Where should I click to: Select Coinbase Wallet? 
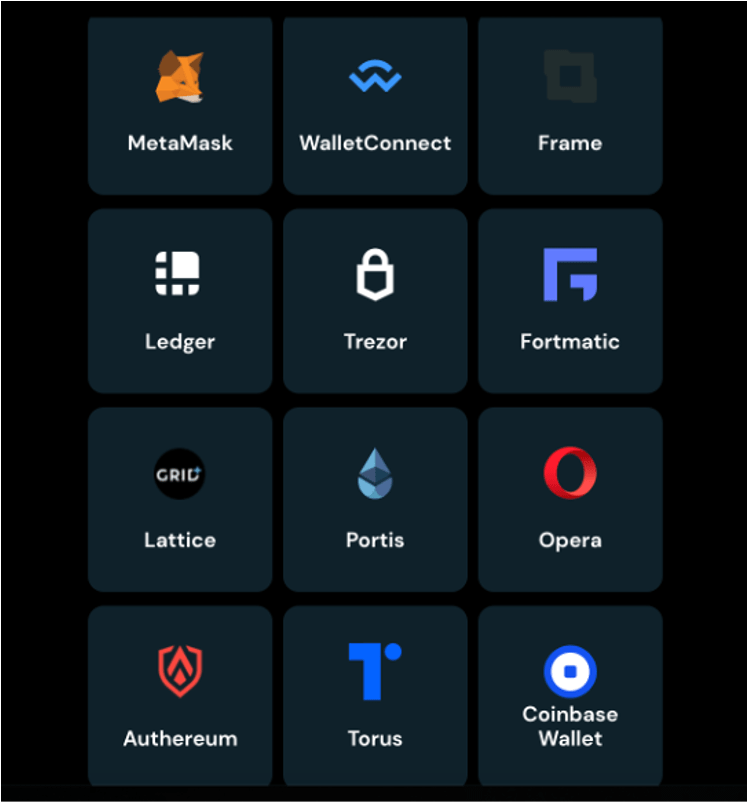click(570, 696)
